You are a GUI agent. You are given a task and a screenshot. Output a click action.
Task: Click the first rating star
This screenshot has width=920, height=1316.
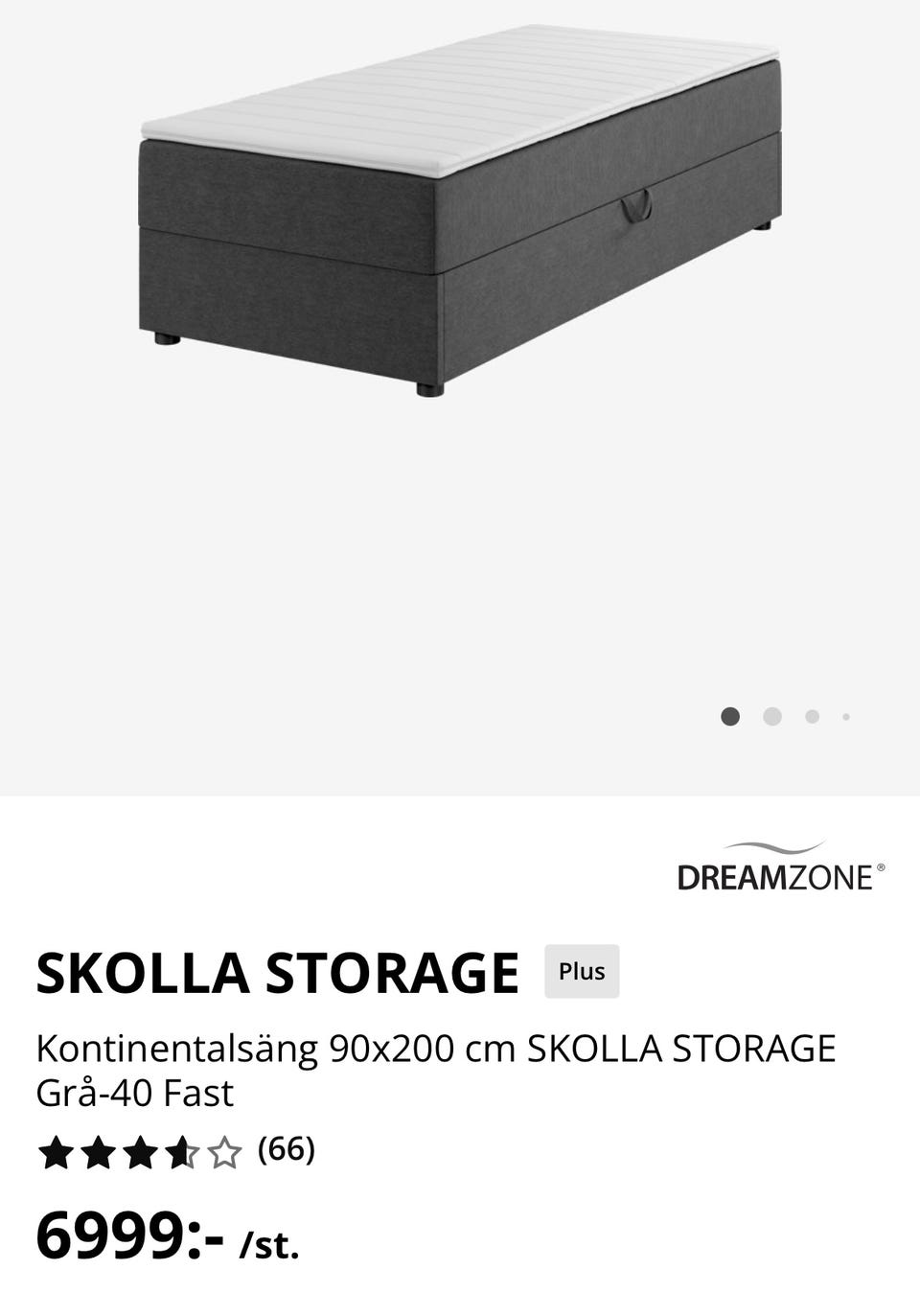56,1152
